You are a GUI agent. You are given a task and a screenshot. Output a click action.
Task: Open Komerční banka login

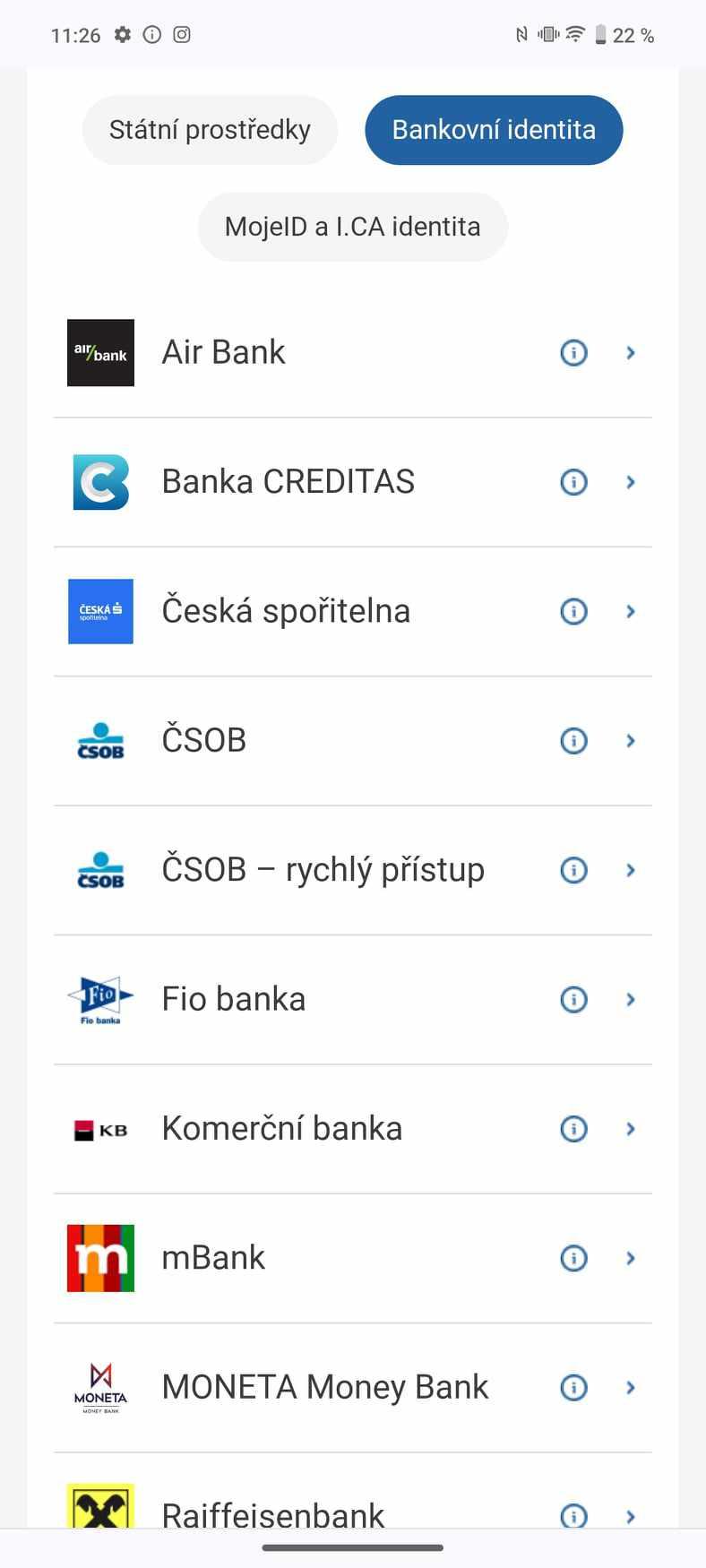pyautogui.click(x=353, y=1129)
